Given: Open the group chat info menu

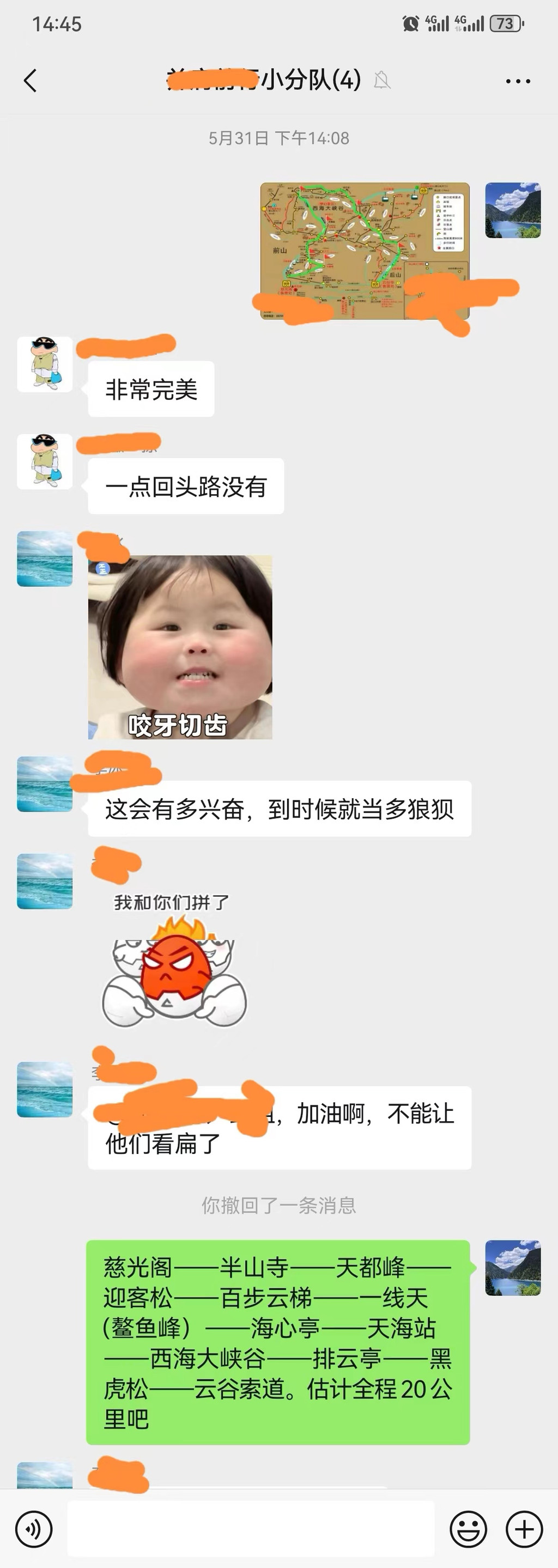Looking at the screenshot, I should pyautogui.click(x=517, y=80).
